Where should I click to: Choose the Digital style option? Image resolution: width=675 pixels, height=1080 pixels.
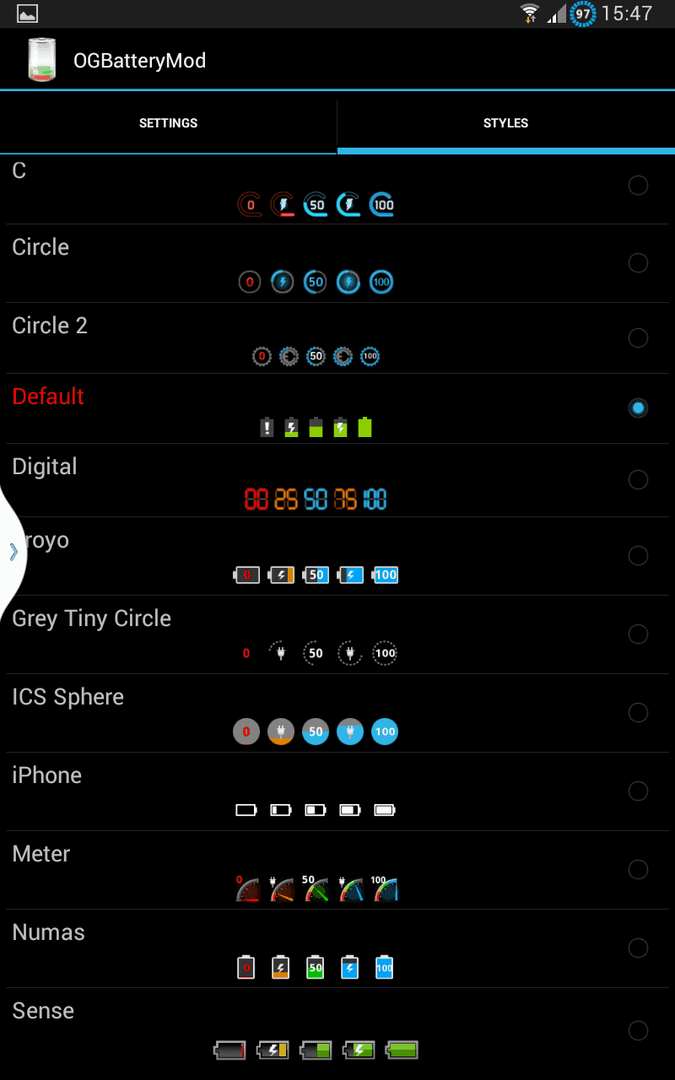pyautogui.click(x=338, y=480)
